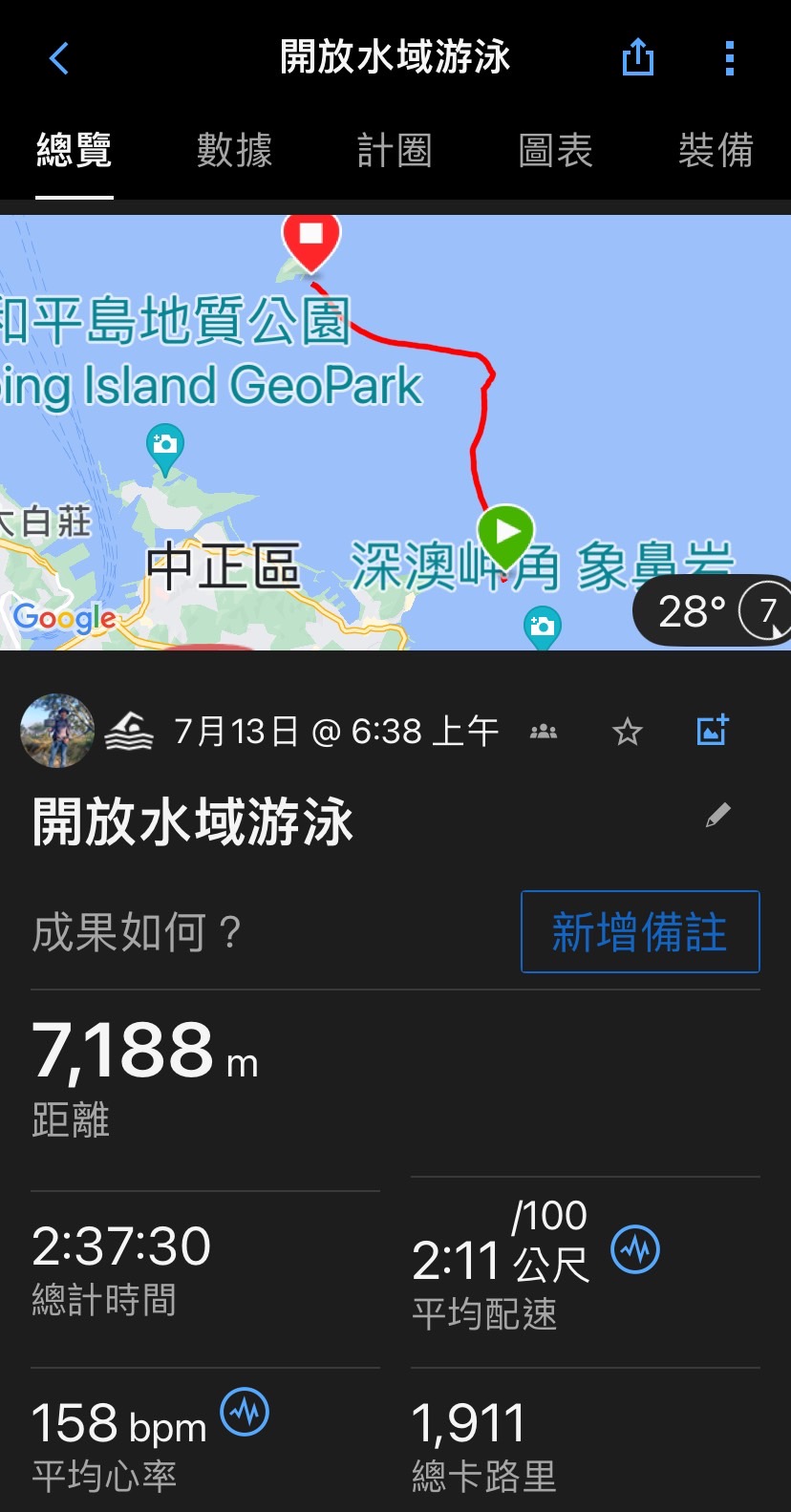The image size is (791, 1512).
Task: Mark this activity as favorite with star
Action: click(x=628, y=732)
